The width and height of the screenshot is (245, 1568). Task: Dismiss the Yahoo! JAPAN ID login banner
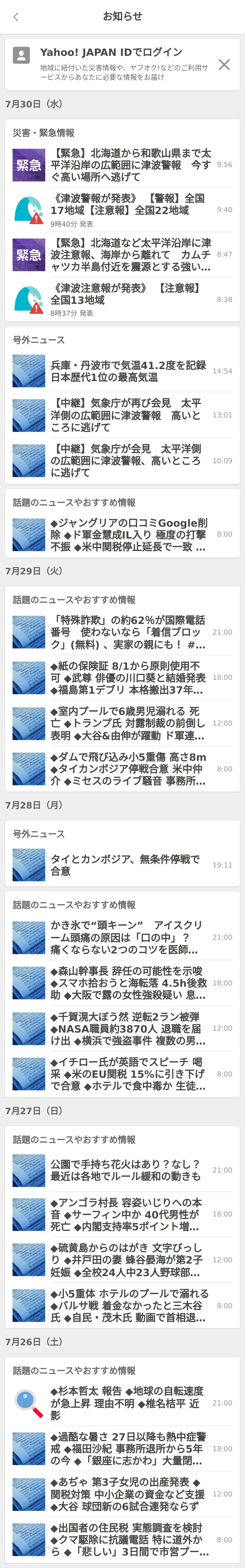point(224,64)
